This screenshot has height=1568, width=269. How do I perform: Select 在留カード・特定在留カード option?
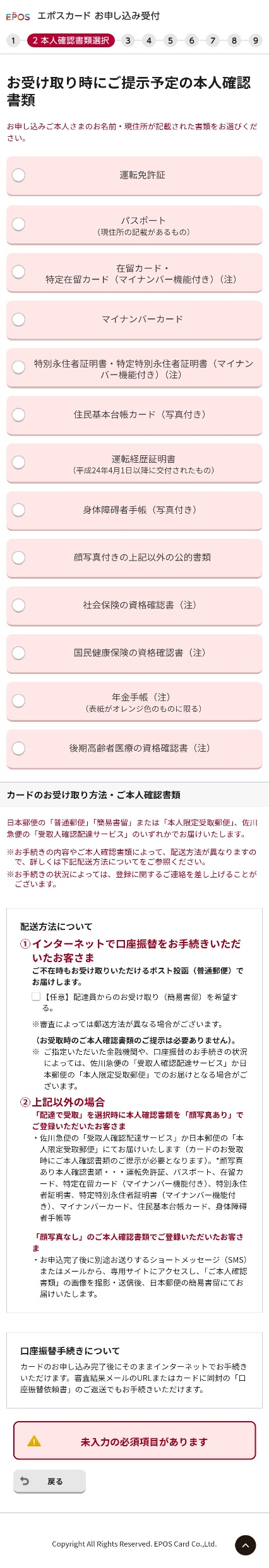134,272
